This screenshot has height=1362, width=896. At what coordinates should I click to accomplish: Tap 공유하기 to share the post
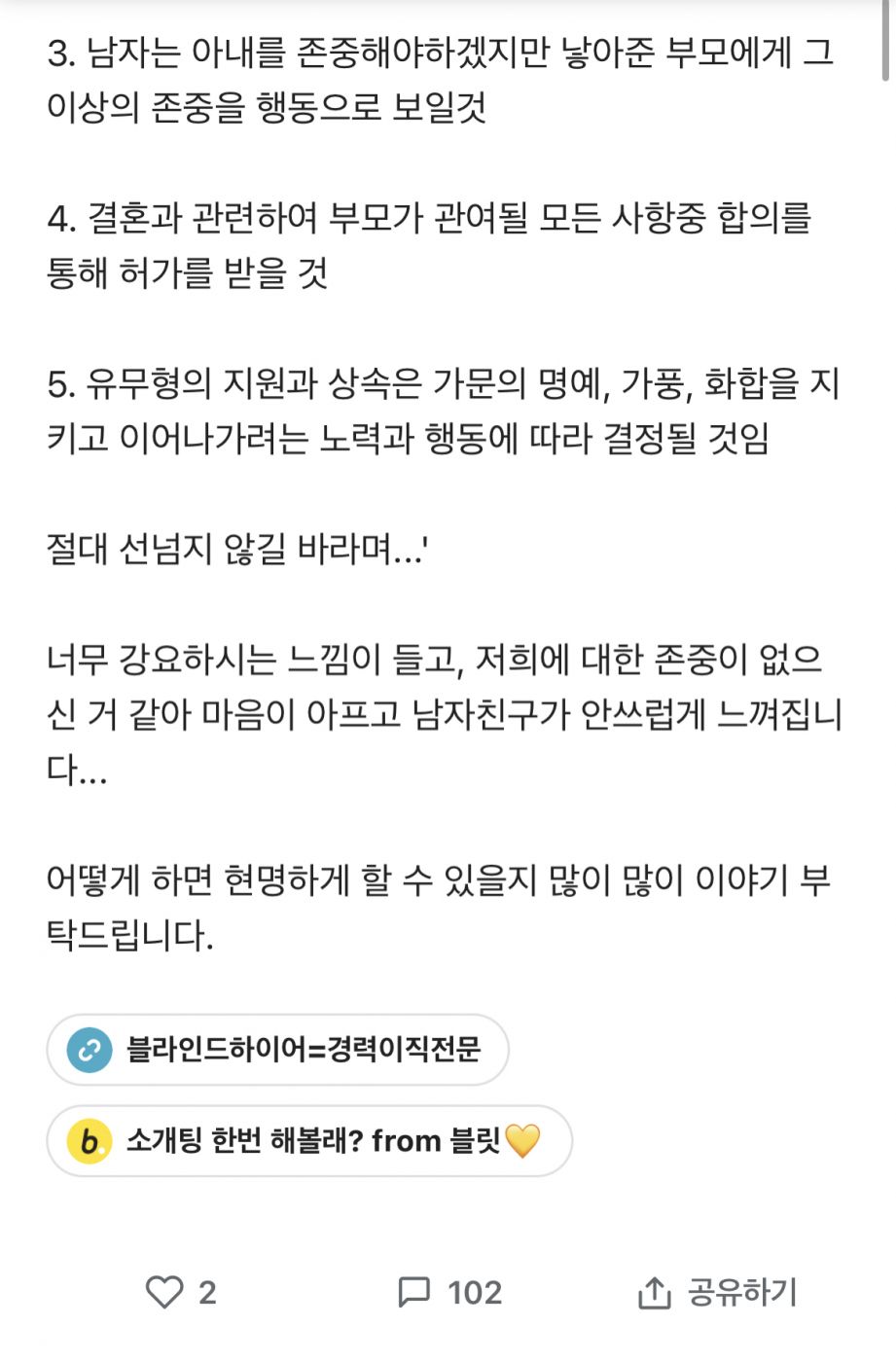coord(718,1292)
